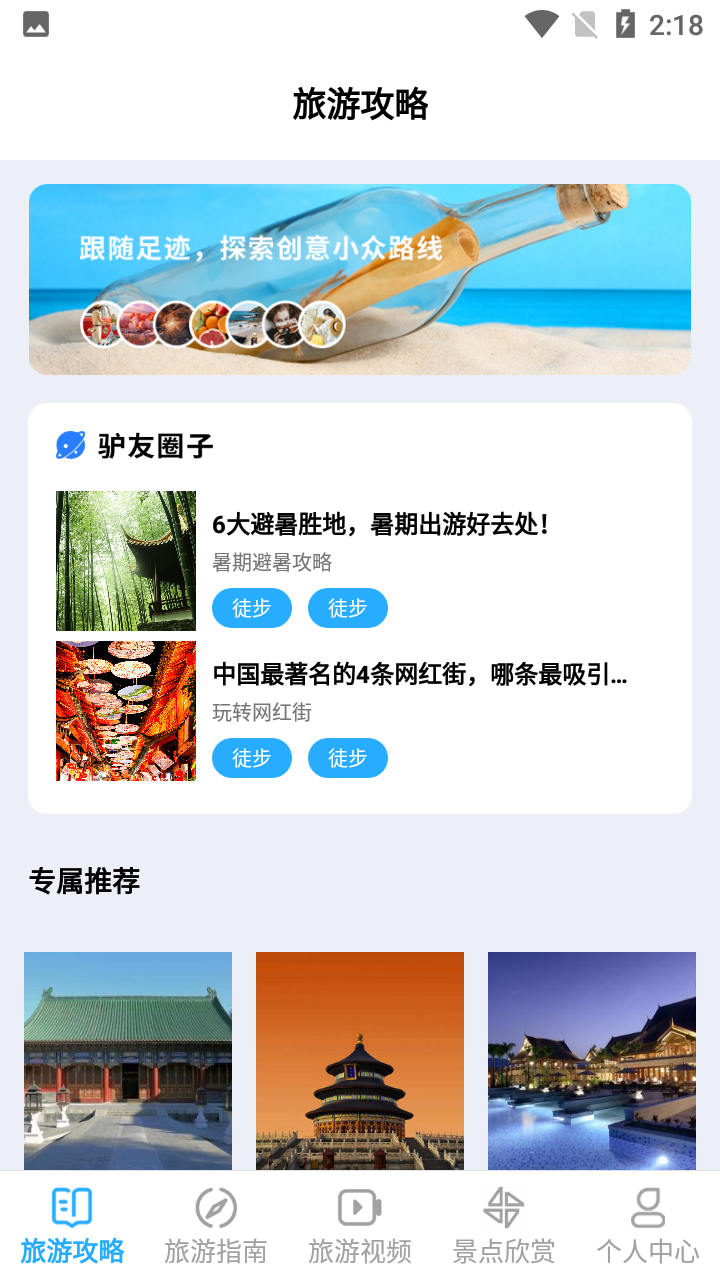Open the 个人中心 profile icon
Image resolution: width=720 pixels, height=1280 pixels.
tap(647, 1207)
